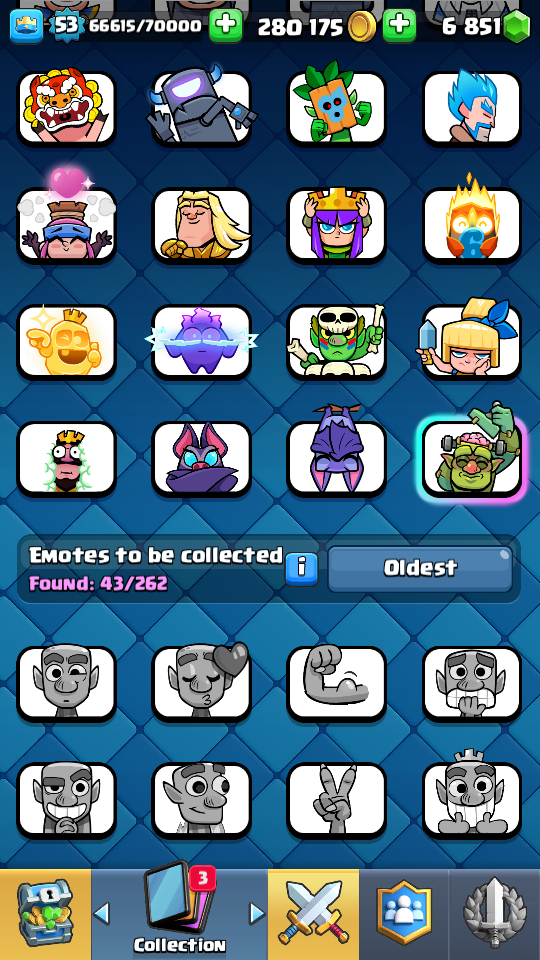This screenshot has width=540, height=960.
Task: Tap the green plus beside the experience bar
Action: [x=225, y=26]
